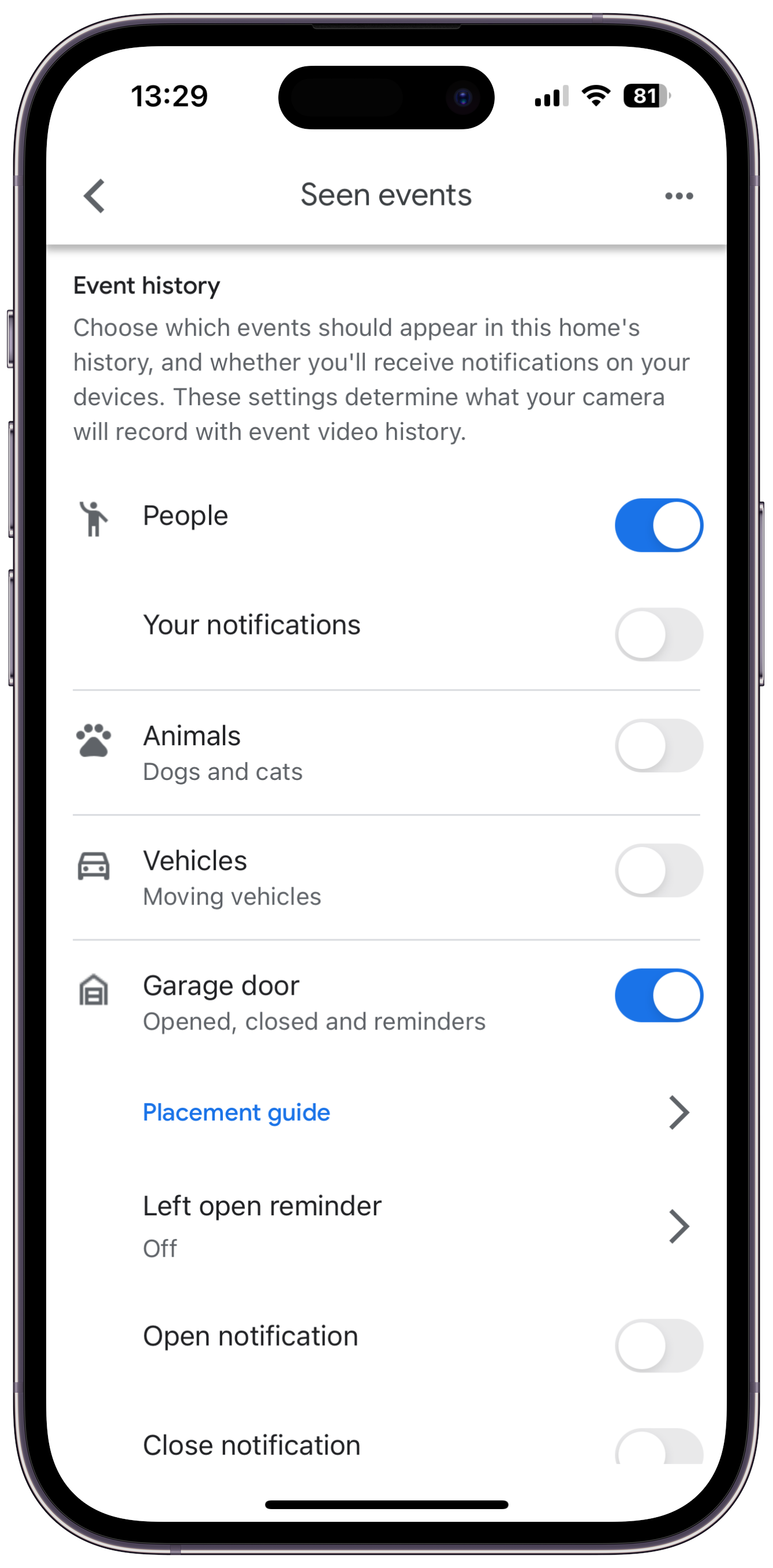The image size is (773, 1568).
Task: Enable Your notifications for People
Action: [x=659, y=634]
